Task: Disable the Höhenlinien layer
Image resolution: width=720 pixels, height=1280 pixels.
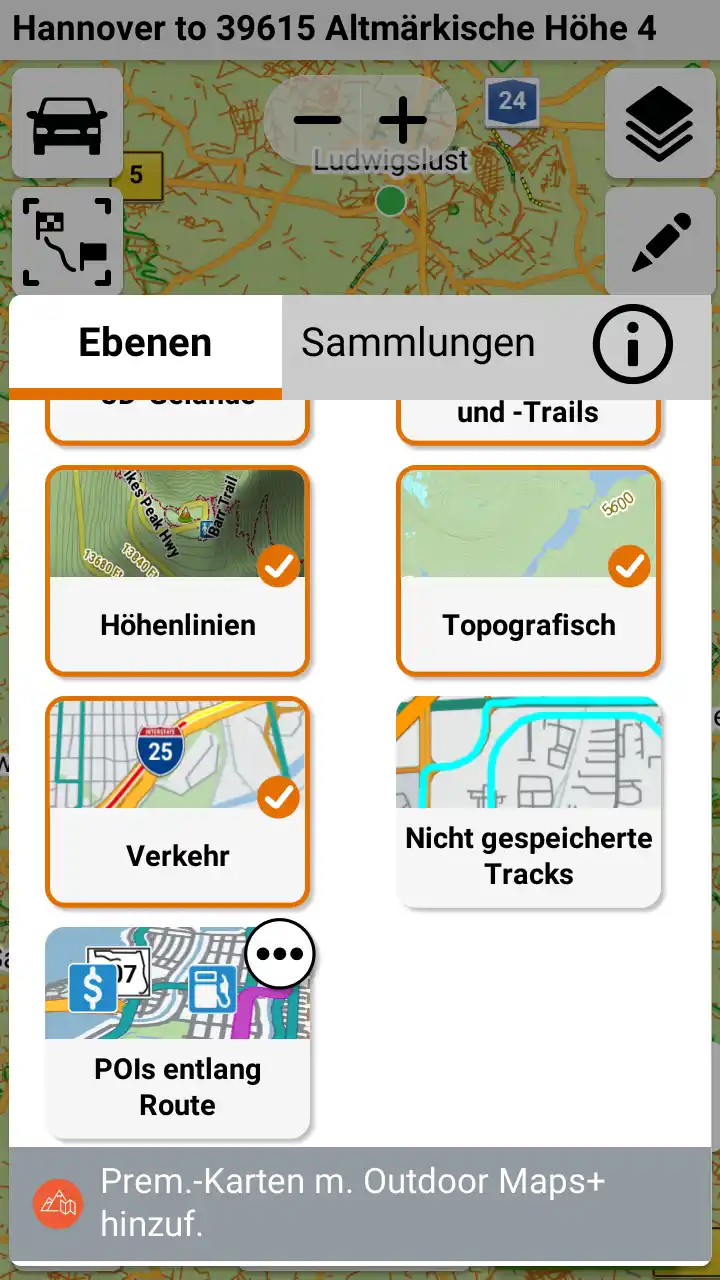Action: [x=177, y=570]
